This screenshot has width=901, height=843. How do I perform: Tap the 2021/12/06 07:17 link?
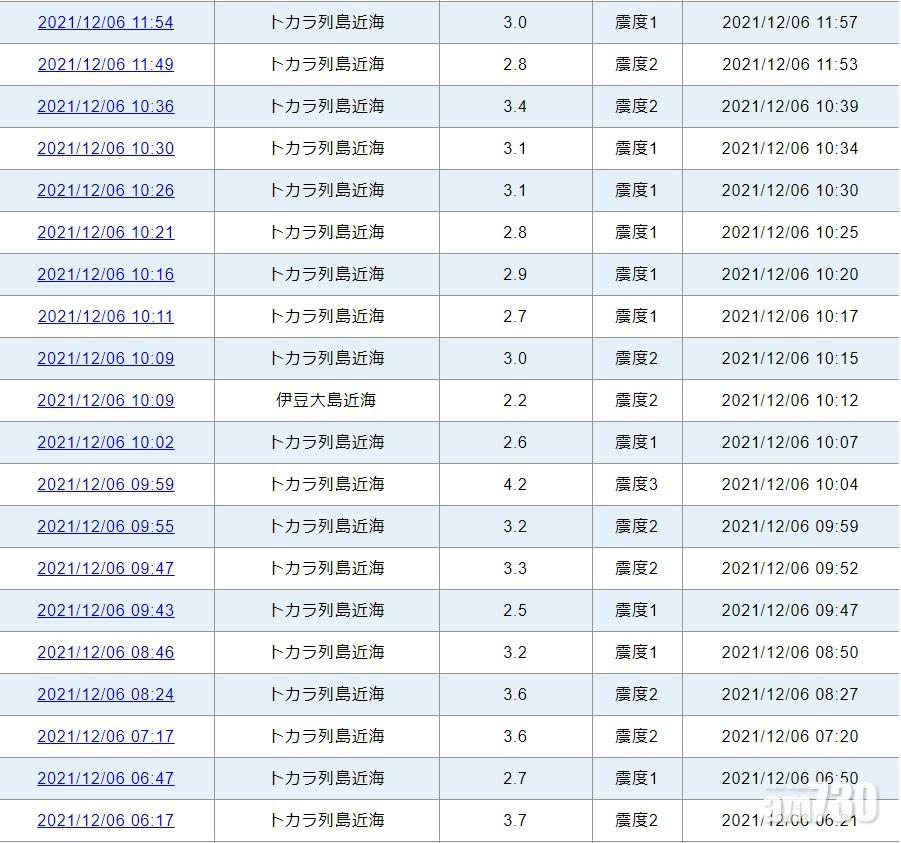pos(105,736)
